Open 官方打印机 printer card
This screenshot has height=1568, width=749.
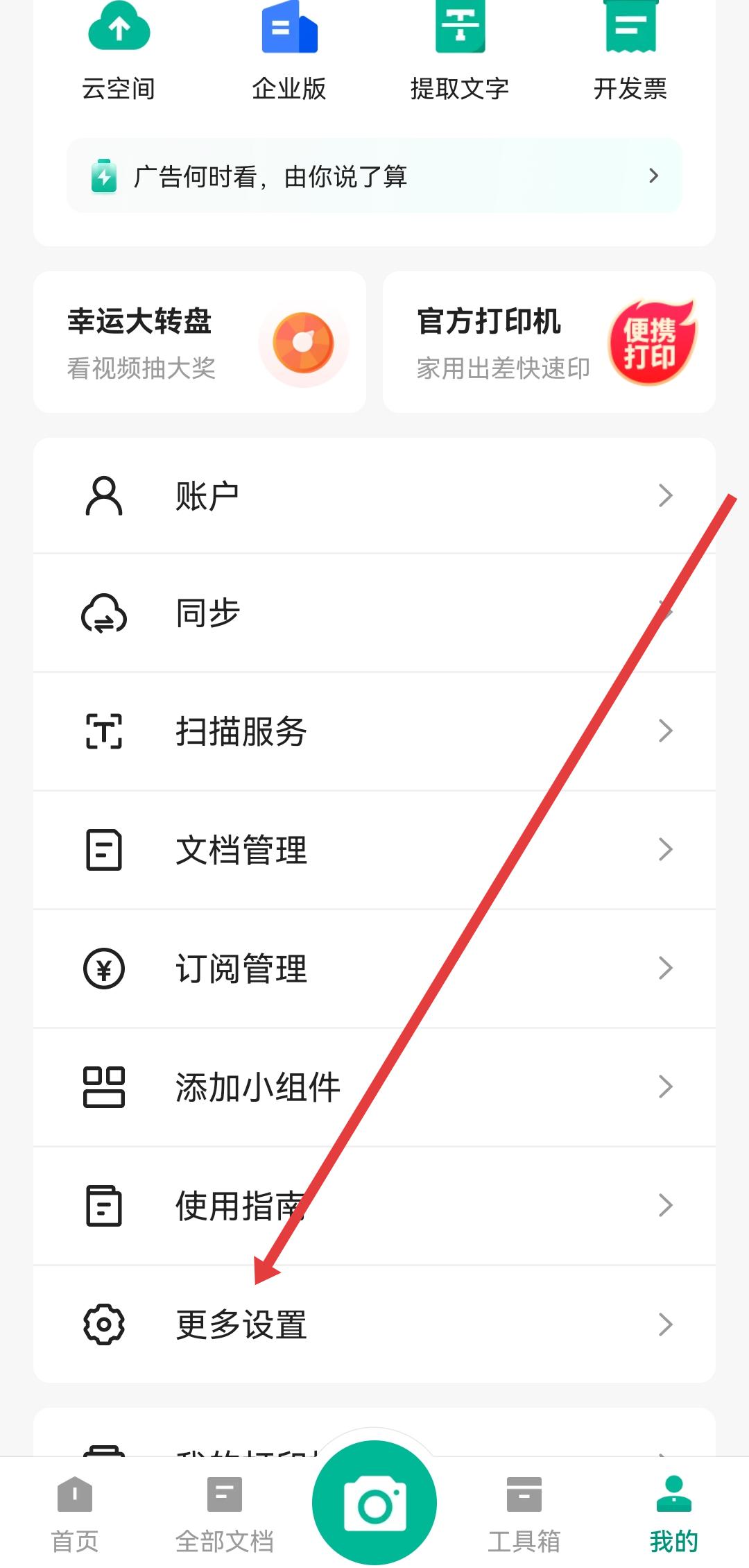click(549, 343)
